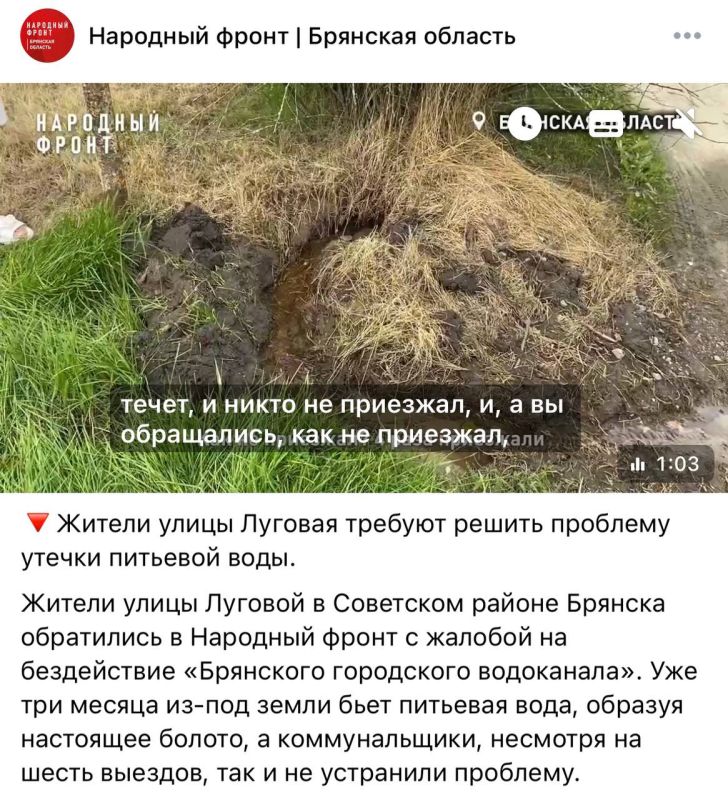Play the video about Луговая street leak
728x800 pixels.
(x=364, y=288)
